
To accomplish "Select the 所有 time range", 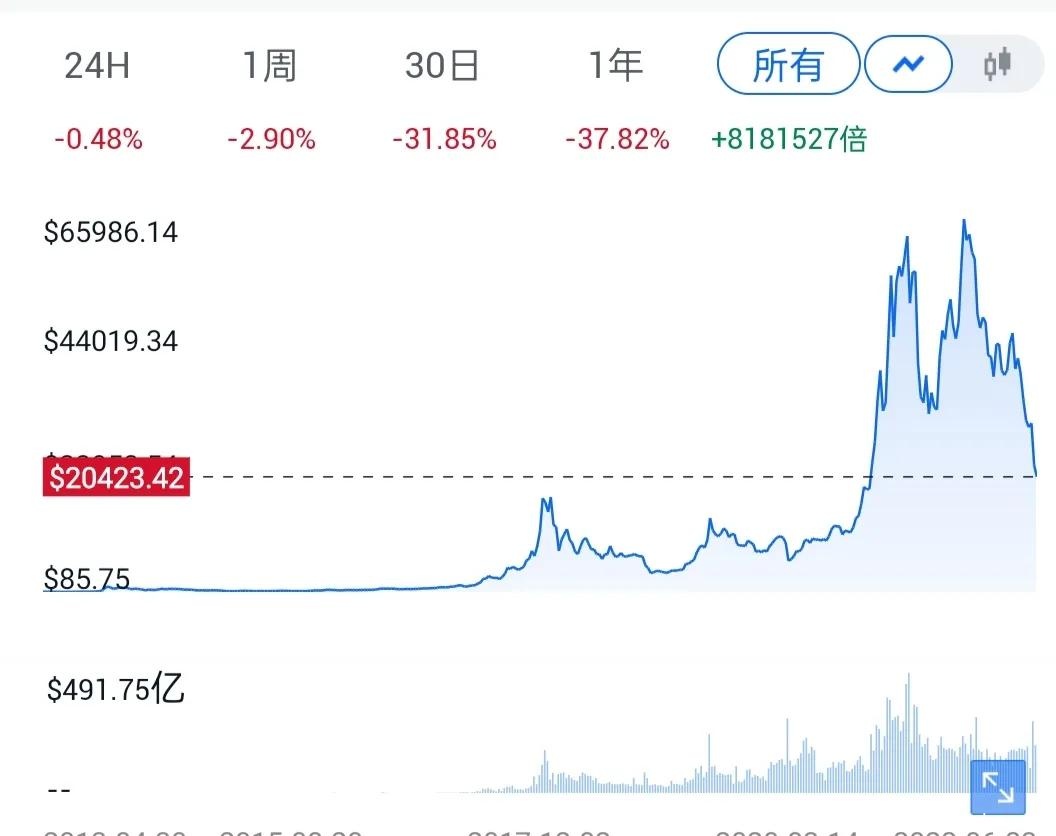I will [788, 66].
